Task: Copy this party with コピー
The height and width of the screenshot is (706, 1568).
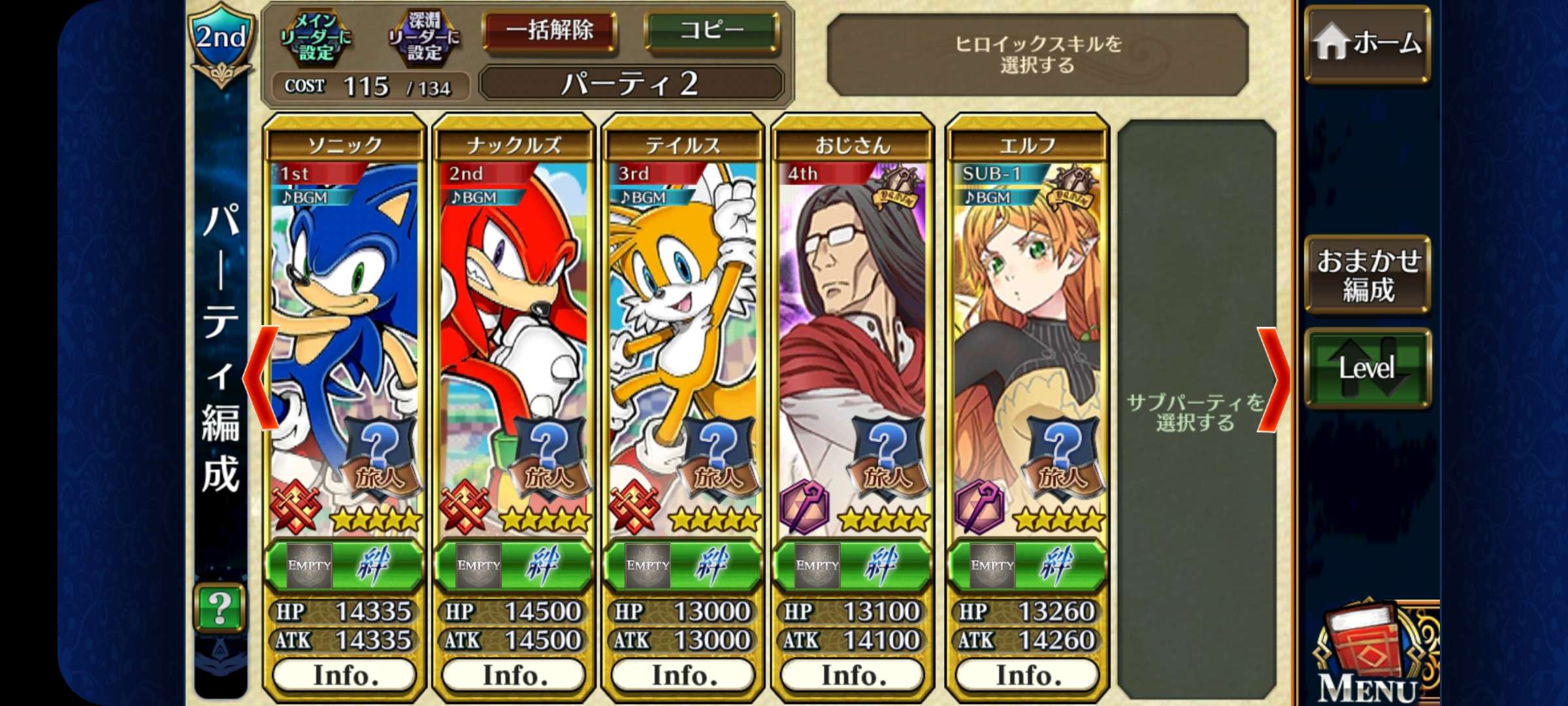Action: 711,30
